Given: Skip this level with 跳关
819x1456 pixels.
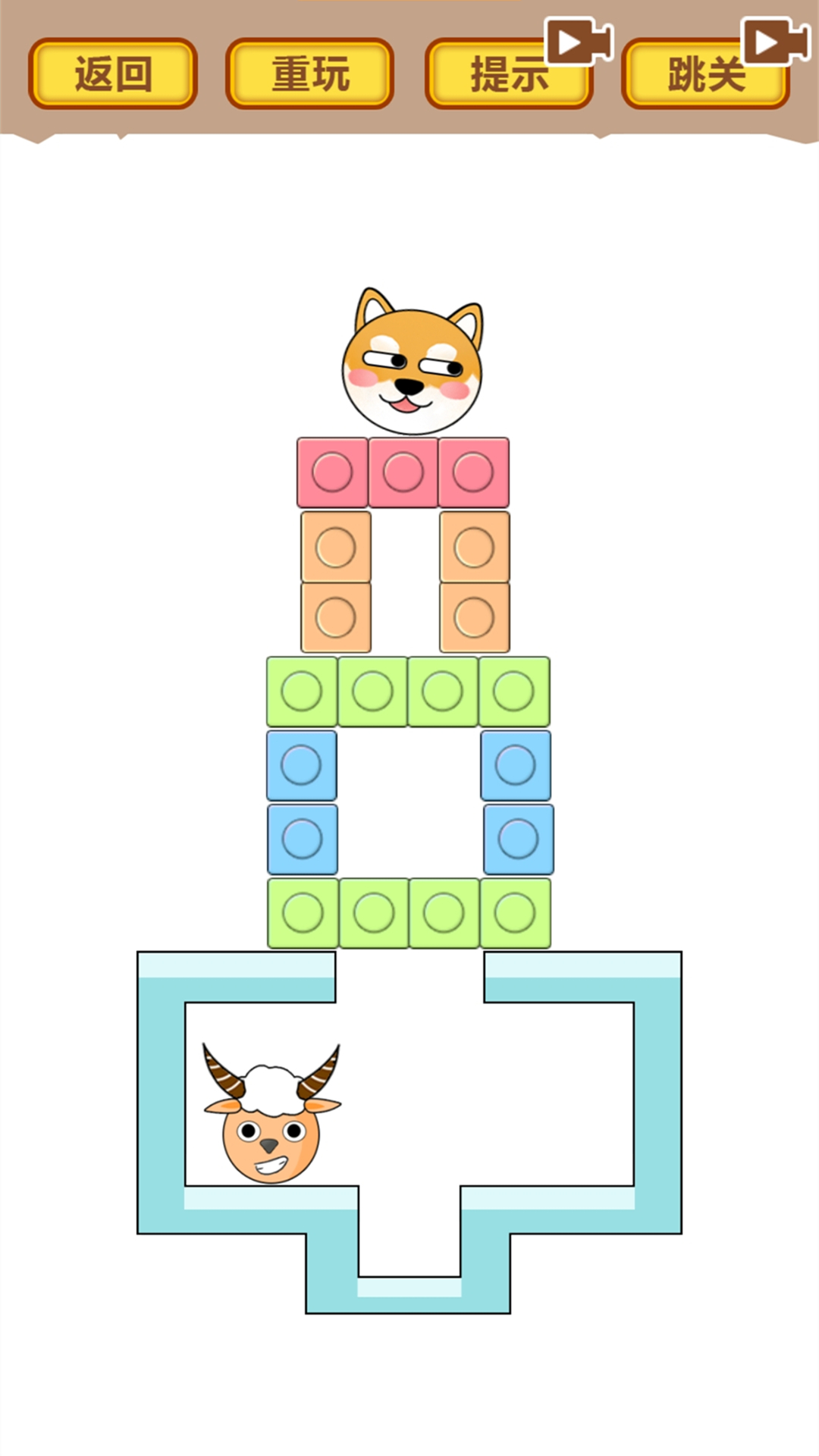Looking at the screenshot, I should (705, 74).
